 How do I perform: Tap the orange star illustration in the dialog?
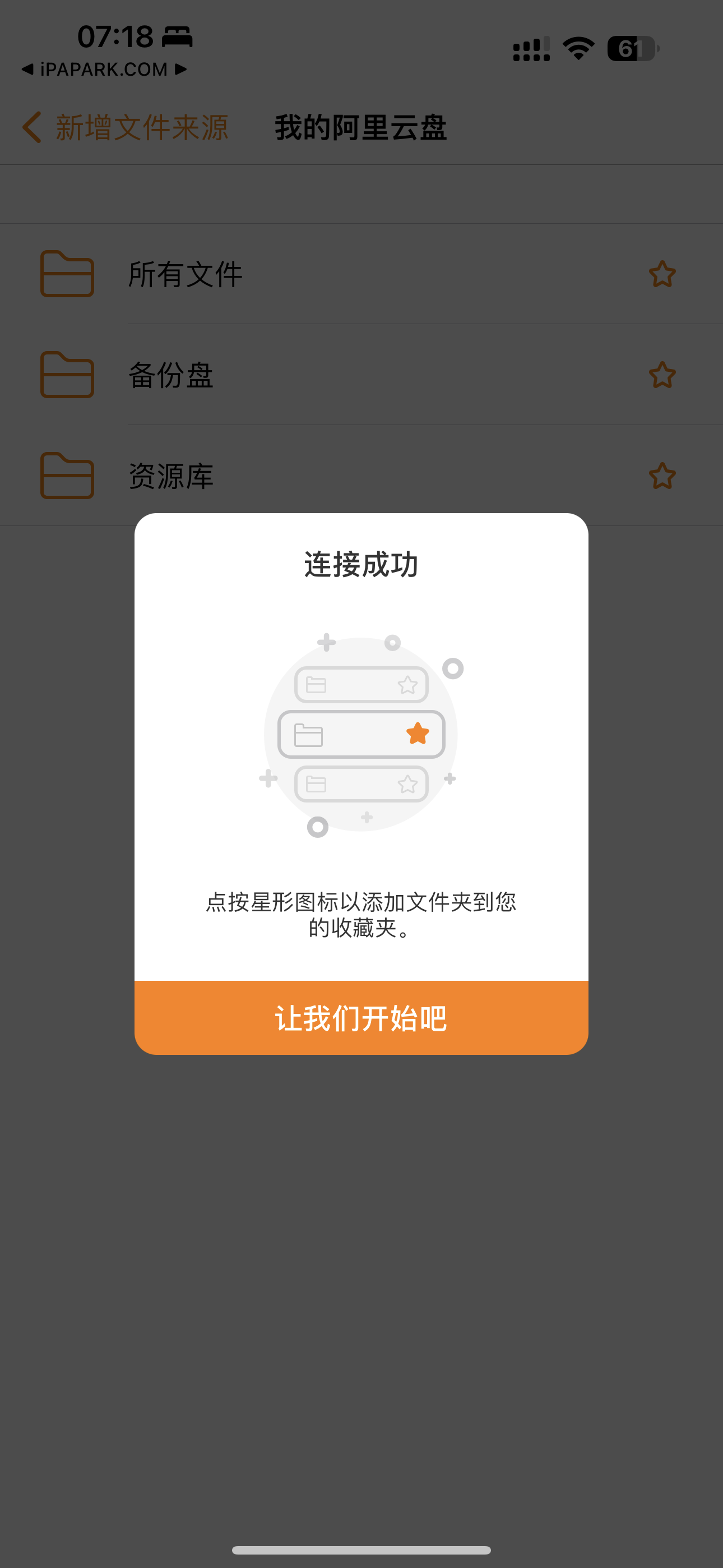(x=418, y=735)
